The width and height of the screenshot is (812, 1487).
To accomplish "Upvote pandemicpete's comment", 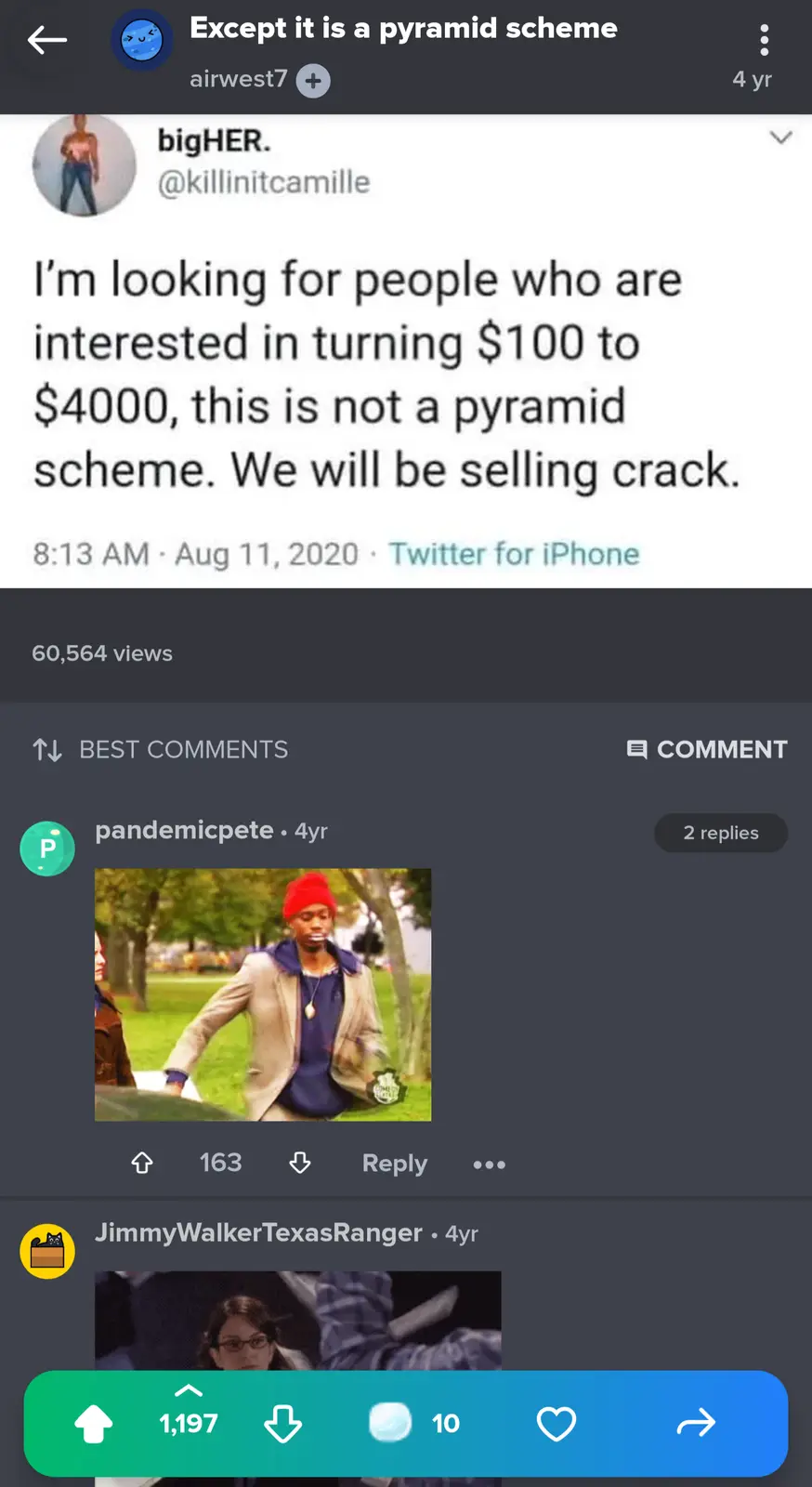I will (142, 1163).
